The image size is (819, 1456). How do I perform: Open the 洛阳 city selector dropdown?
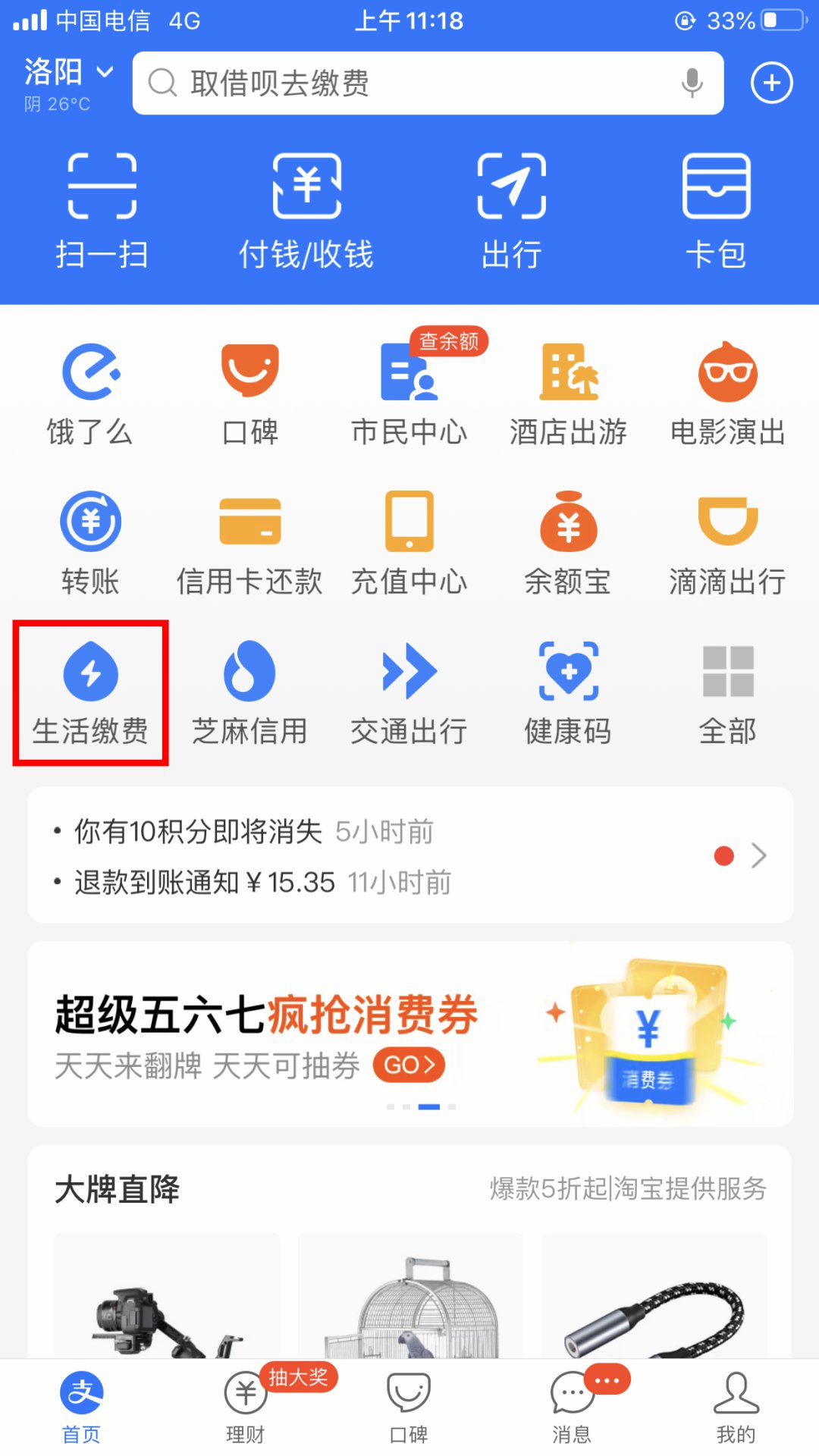[68, 73]
